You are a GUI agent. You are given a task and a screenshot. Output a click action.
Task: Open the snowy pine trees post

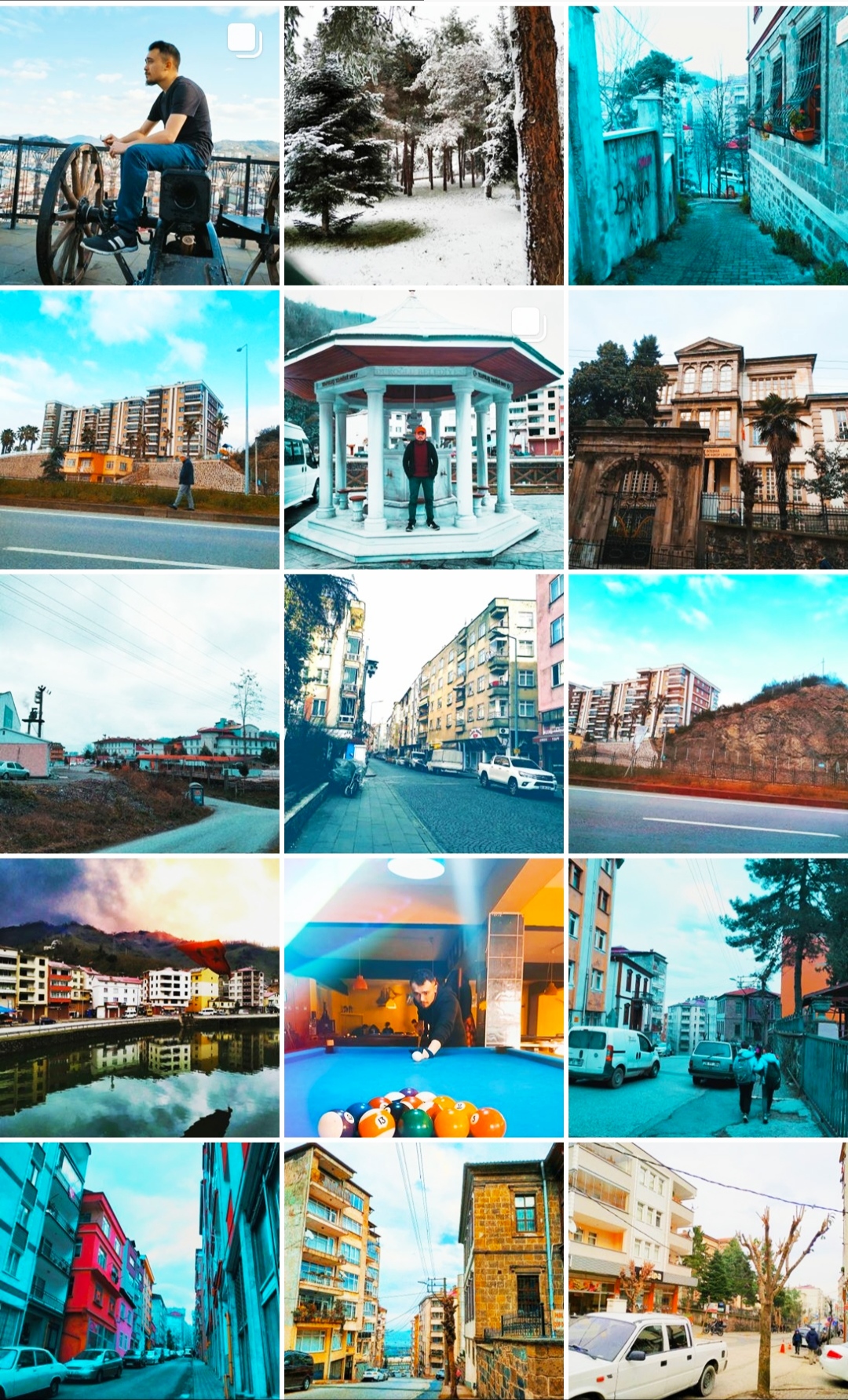click(424, 145)
